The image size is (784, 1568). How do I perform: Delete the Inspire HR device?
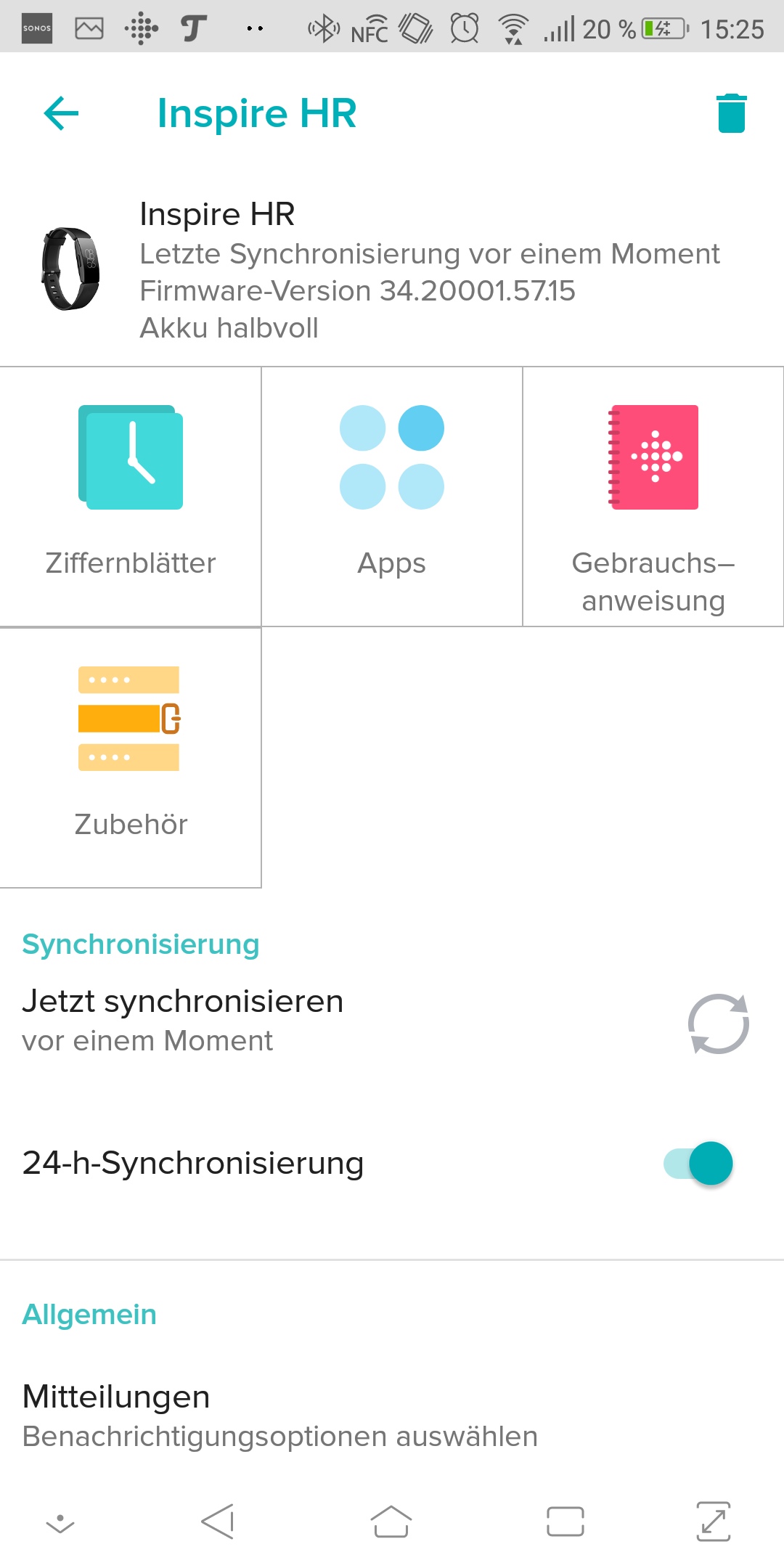tap(731, 113)
